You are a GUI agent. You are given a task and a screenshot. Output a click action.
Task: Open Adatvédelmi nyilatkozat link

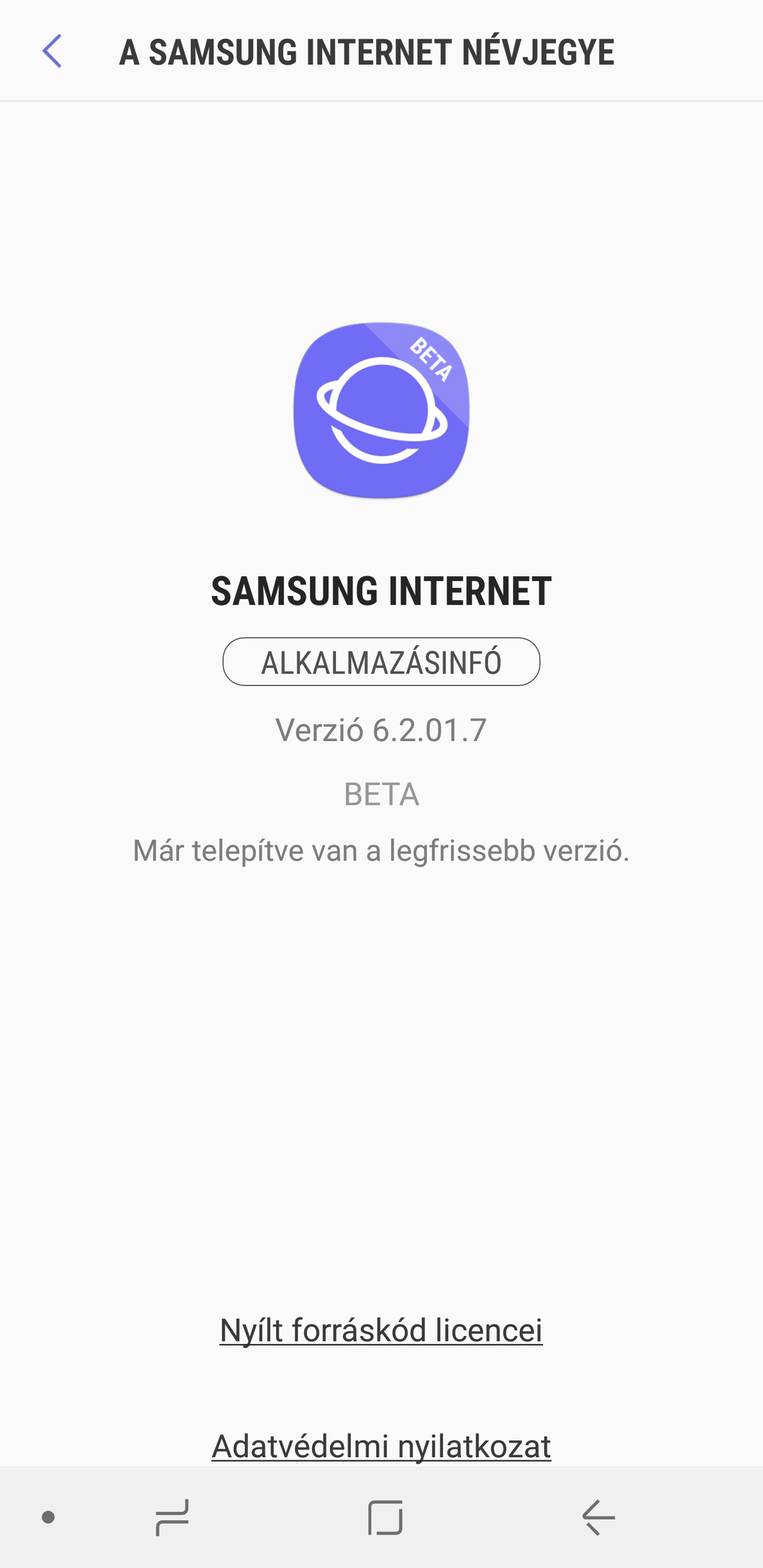381,1446
